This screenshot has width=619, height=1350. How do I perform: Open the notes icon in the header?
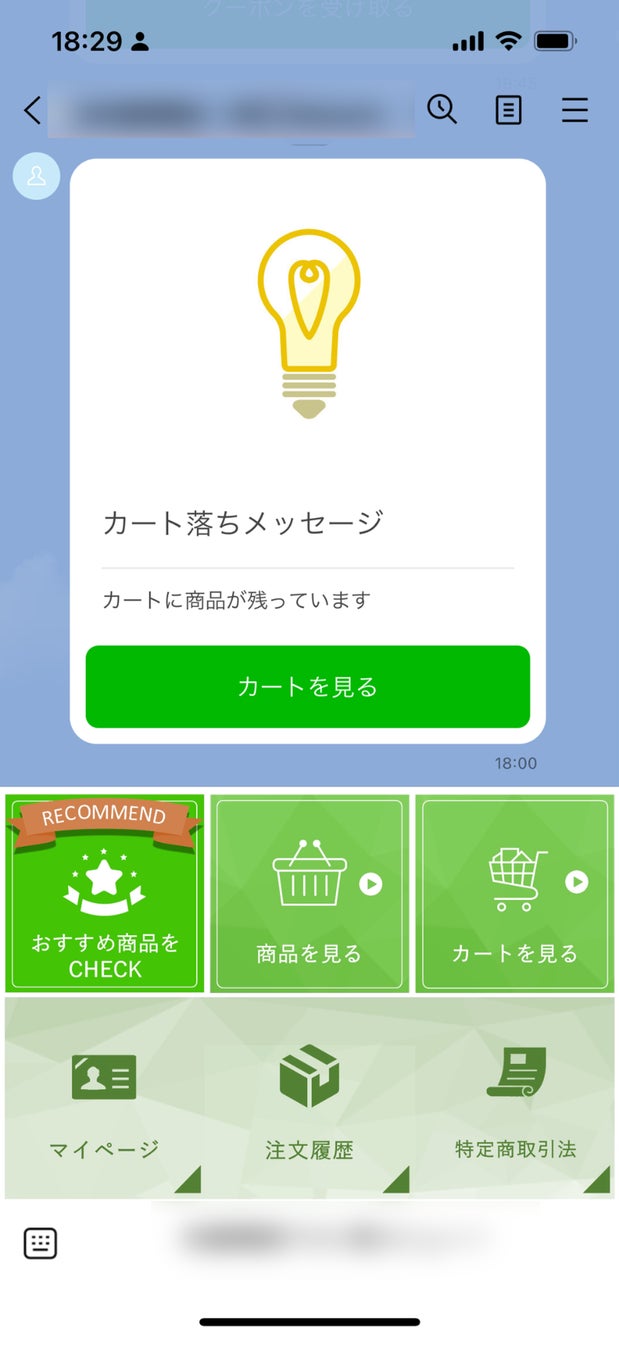point(509,109)
